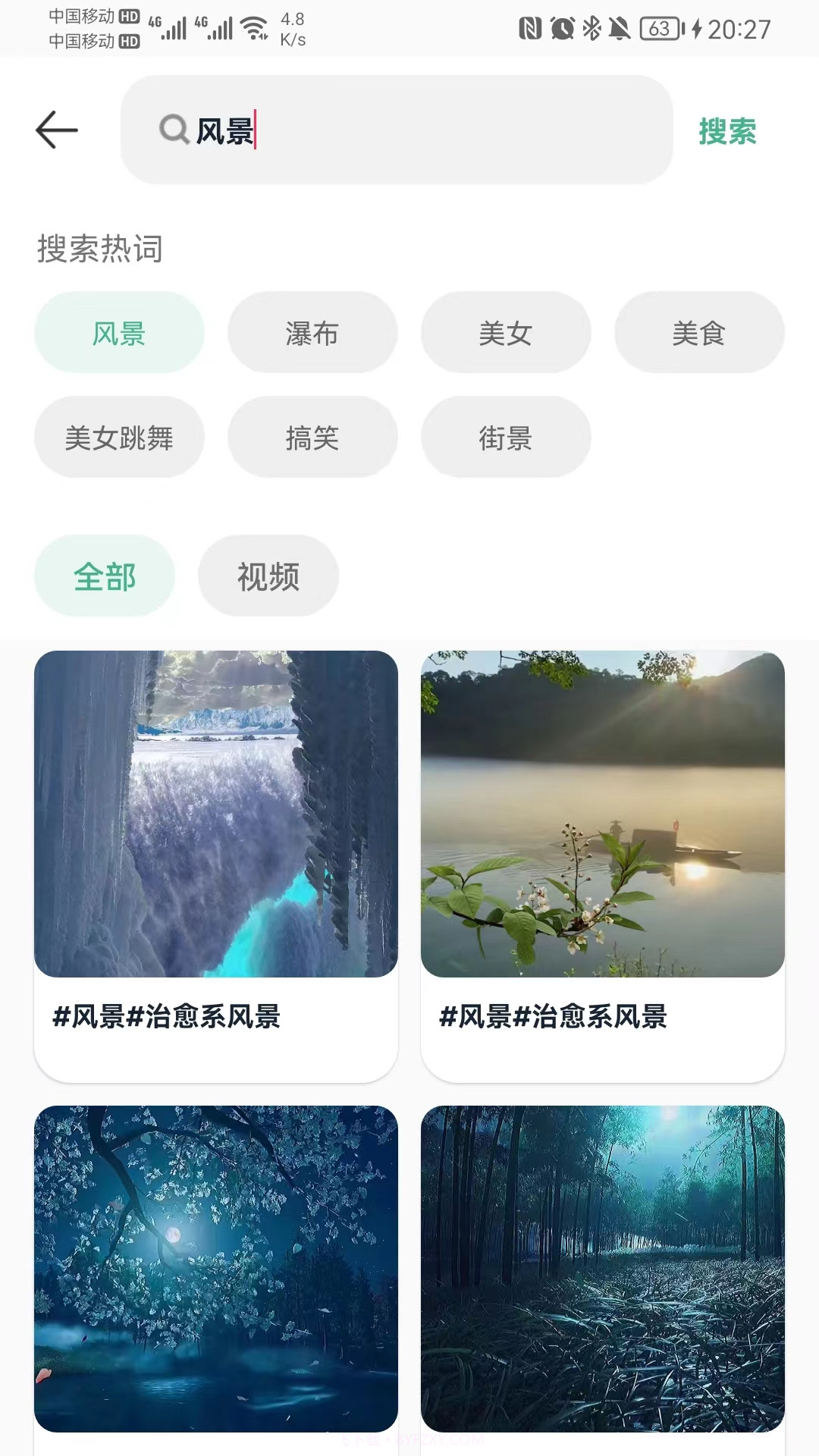This screenshot has width=819, height=1456.
Task: Activate the 街景 hot search chip
Action: coord(506,437)
